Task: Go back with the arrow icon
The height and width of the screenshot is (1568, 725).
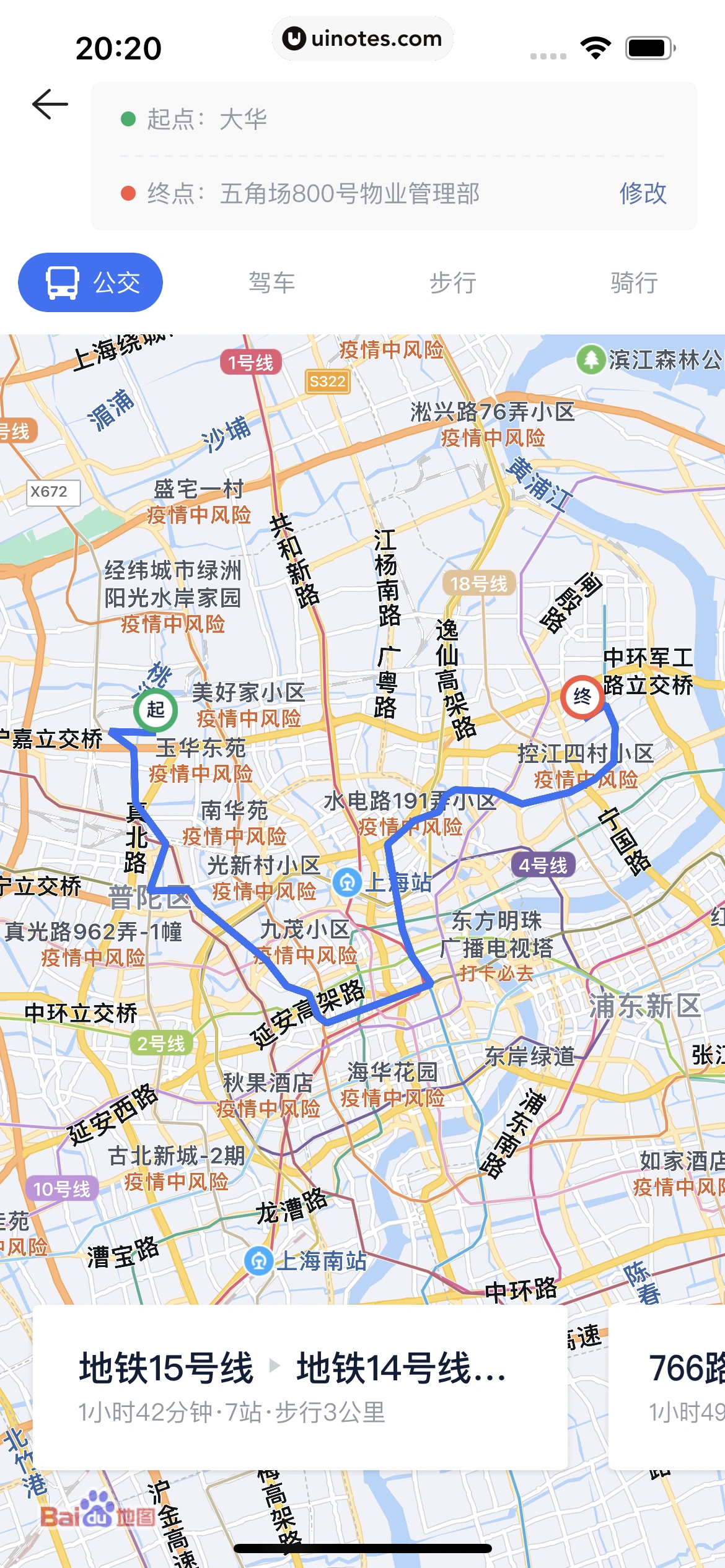Action: (50, 103)
